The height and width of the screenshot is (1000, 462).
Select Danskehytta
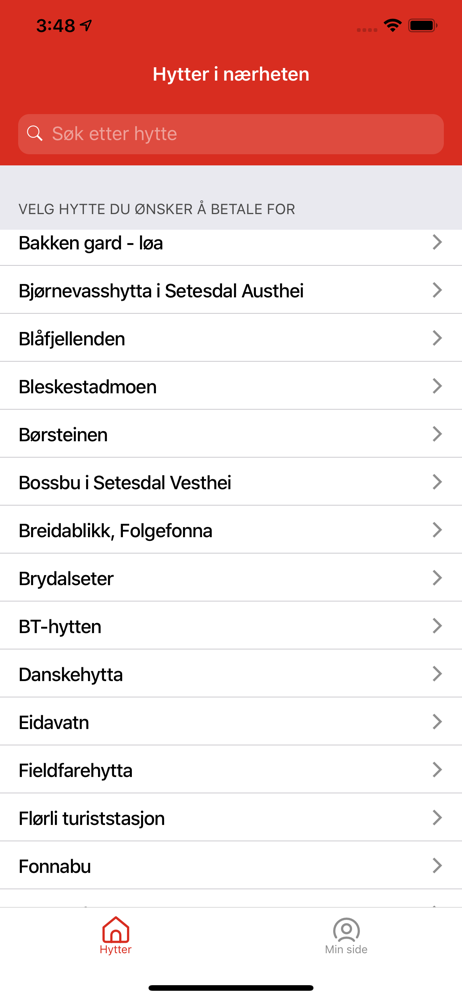tap(231, 673)
